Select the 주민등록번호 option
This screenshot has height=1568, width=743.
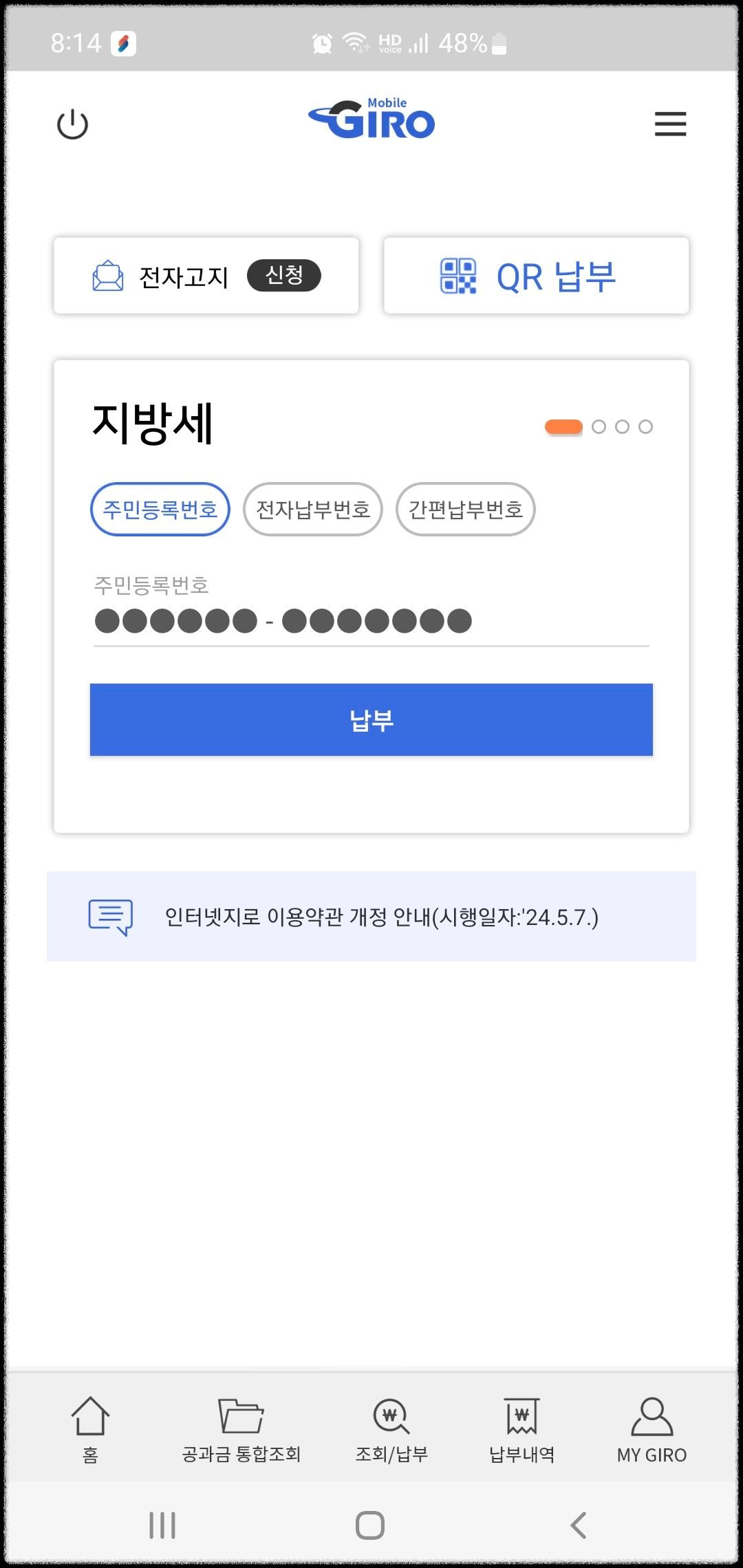pyautogui.click(x=160, y=509)
